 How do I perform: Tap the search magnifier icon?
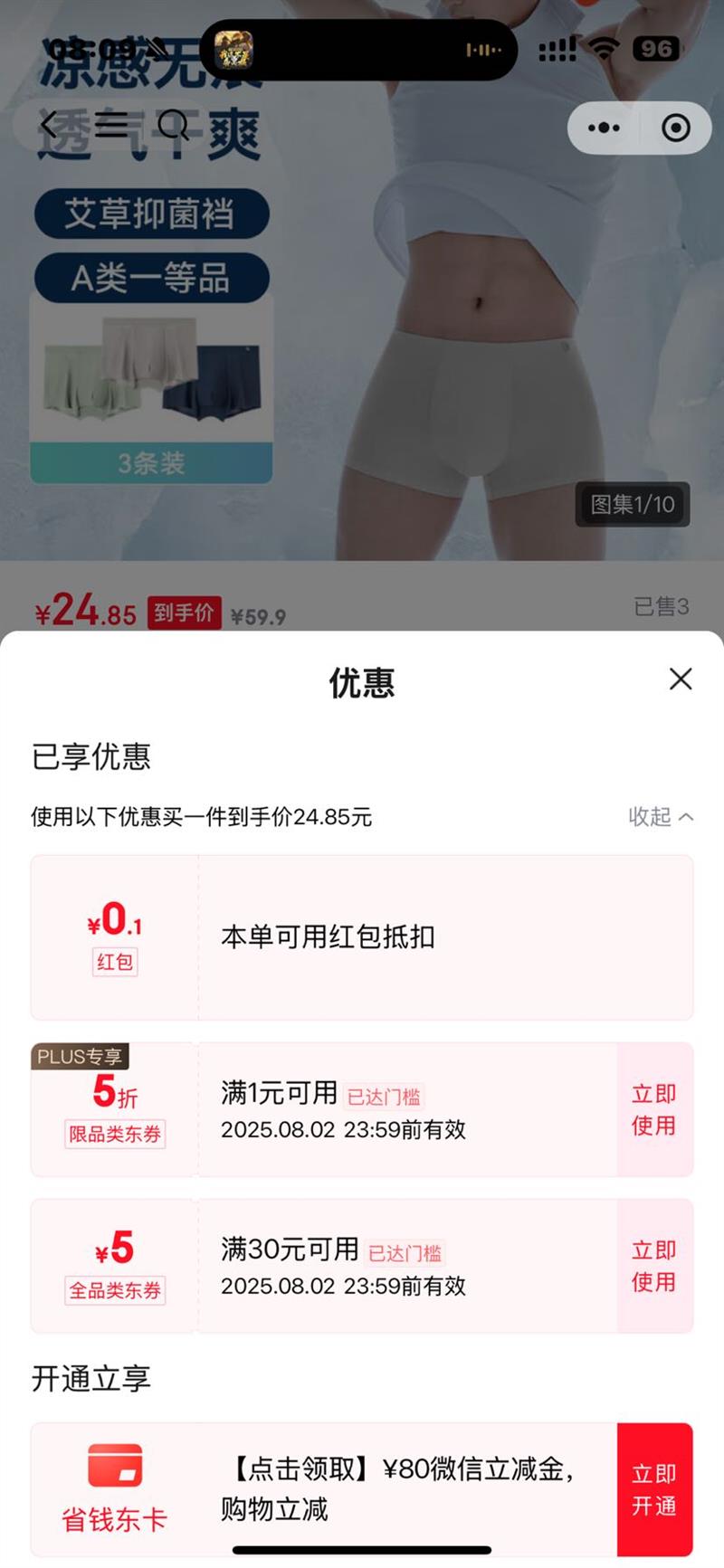(174, 127)
